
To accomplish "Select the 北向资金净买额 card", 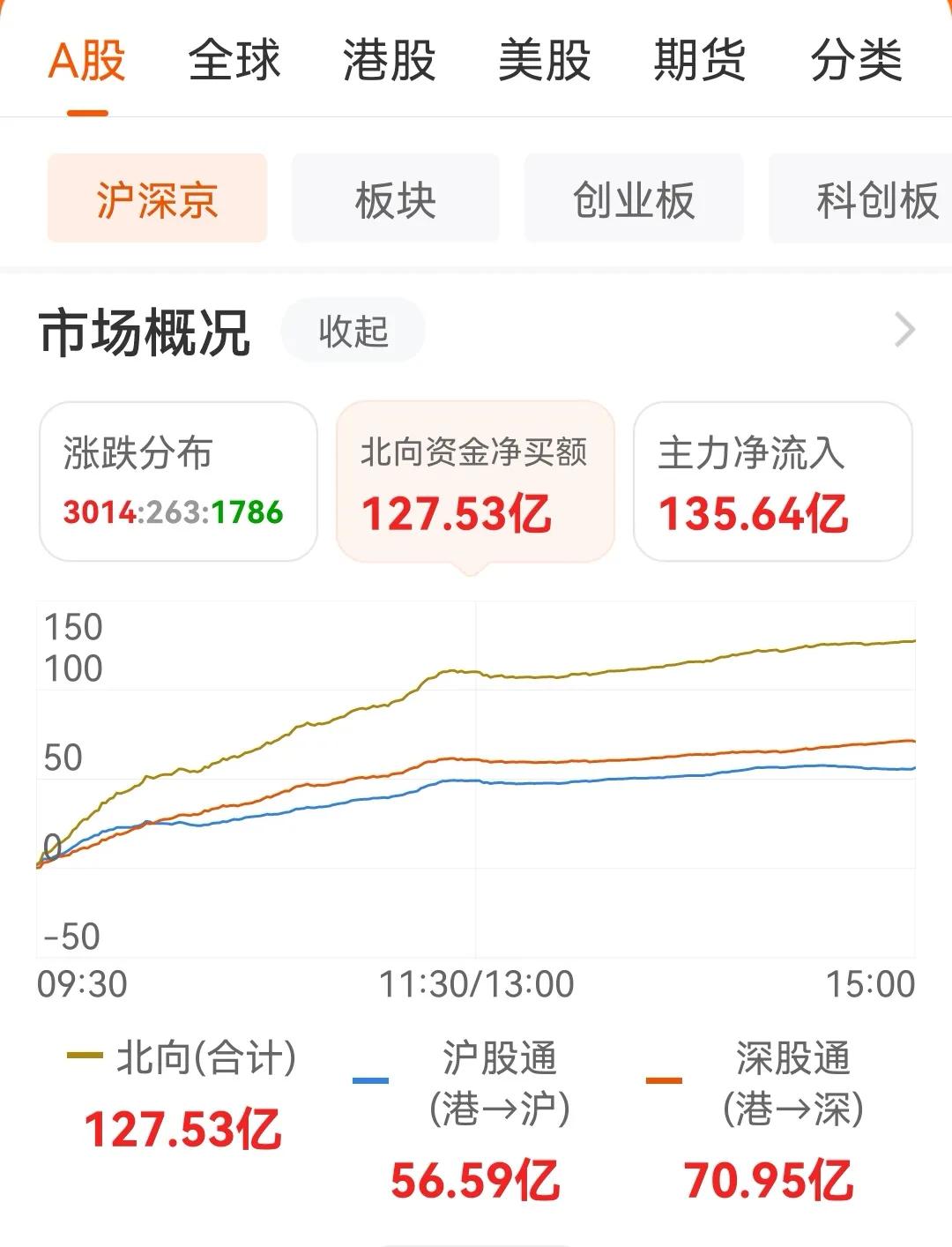I will [477, 481].
